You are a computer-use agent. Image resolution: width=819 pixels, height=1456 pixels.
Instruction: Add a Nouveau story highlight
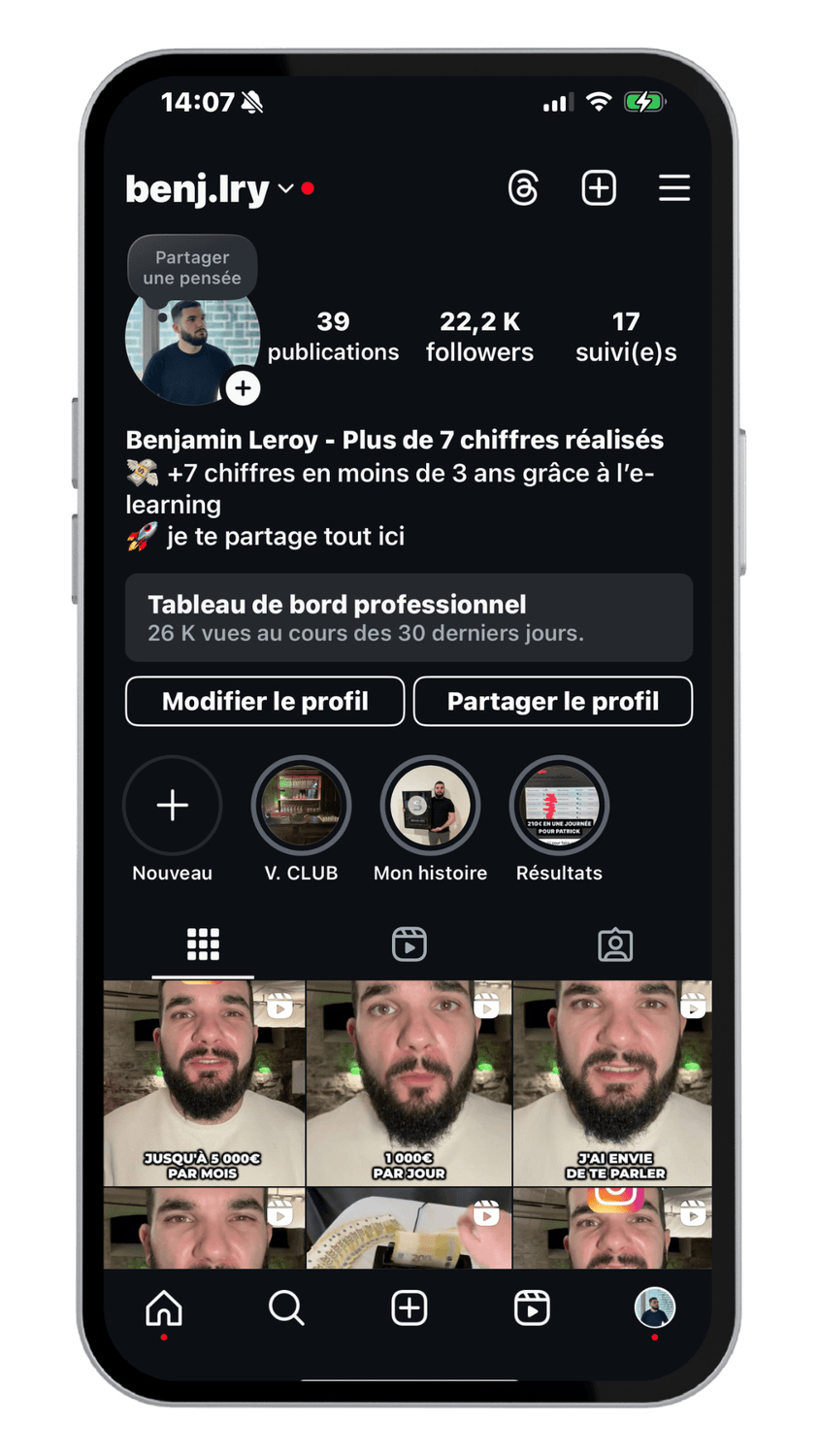click(x=173, y=806)
